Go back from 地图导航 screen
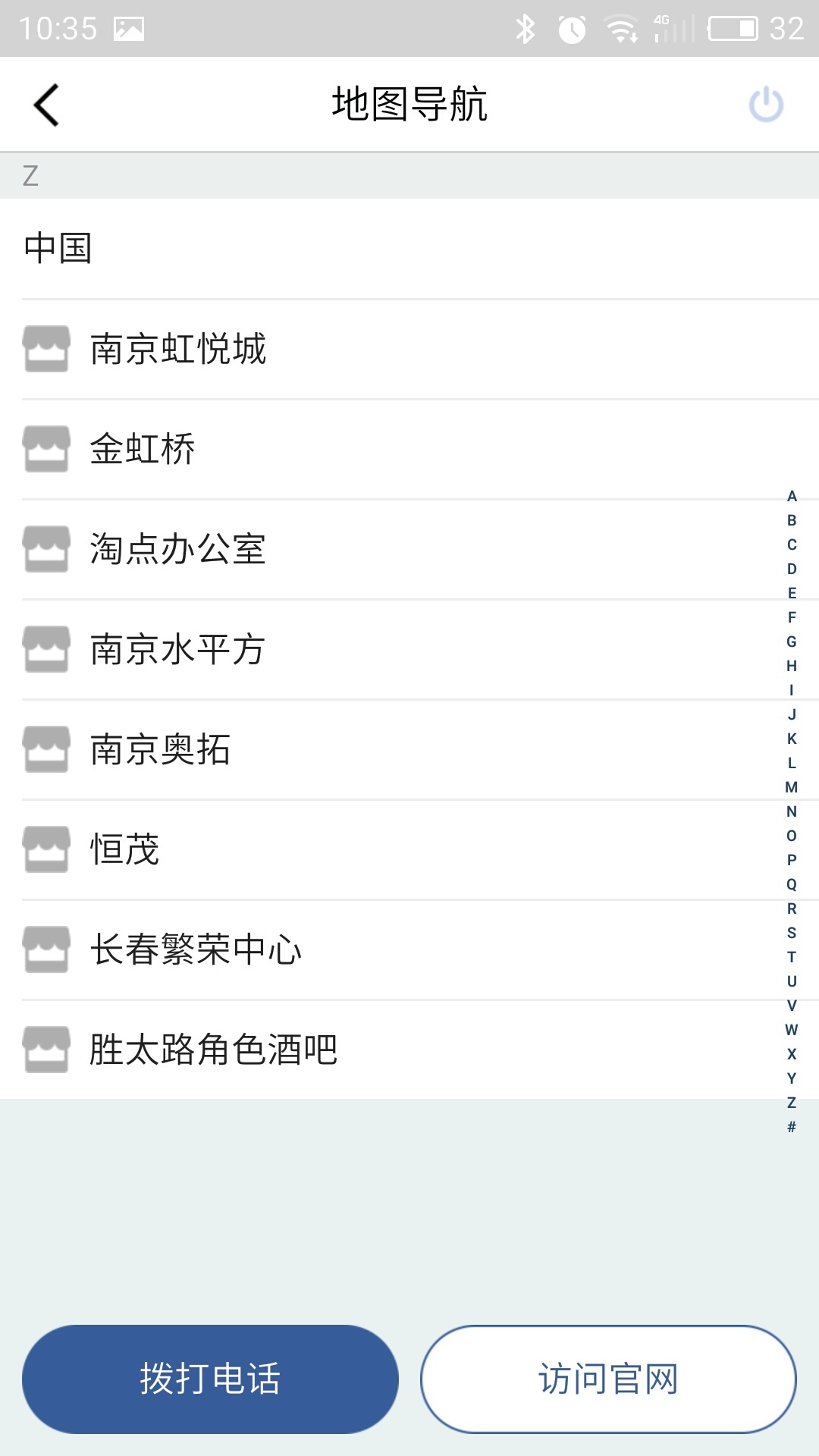Screen dimensions: 819x1456 tap(46, 105)
